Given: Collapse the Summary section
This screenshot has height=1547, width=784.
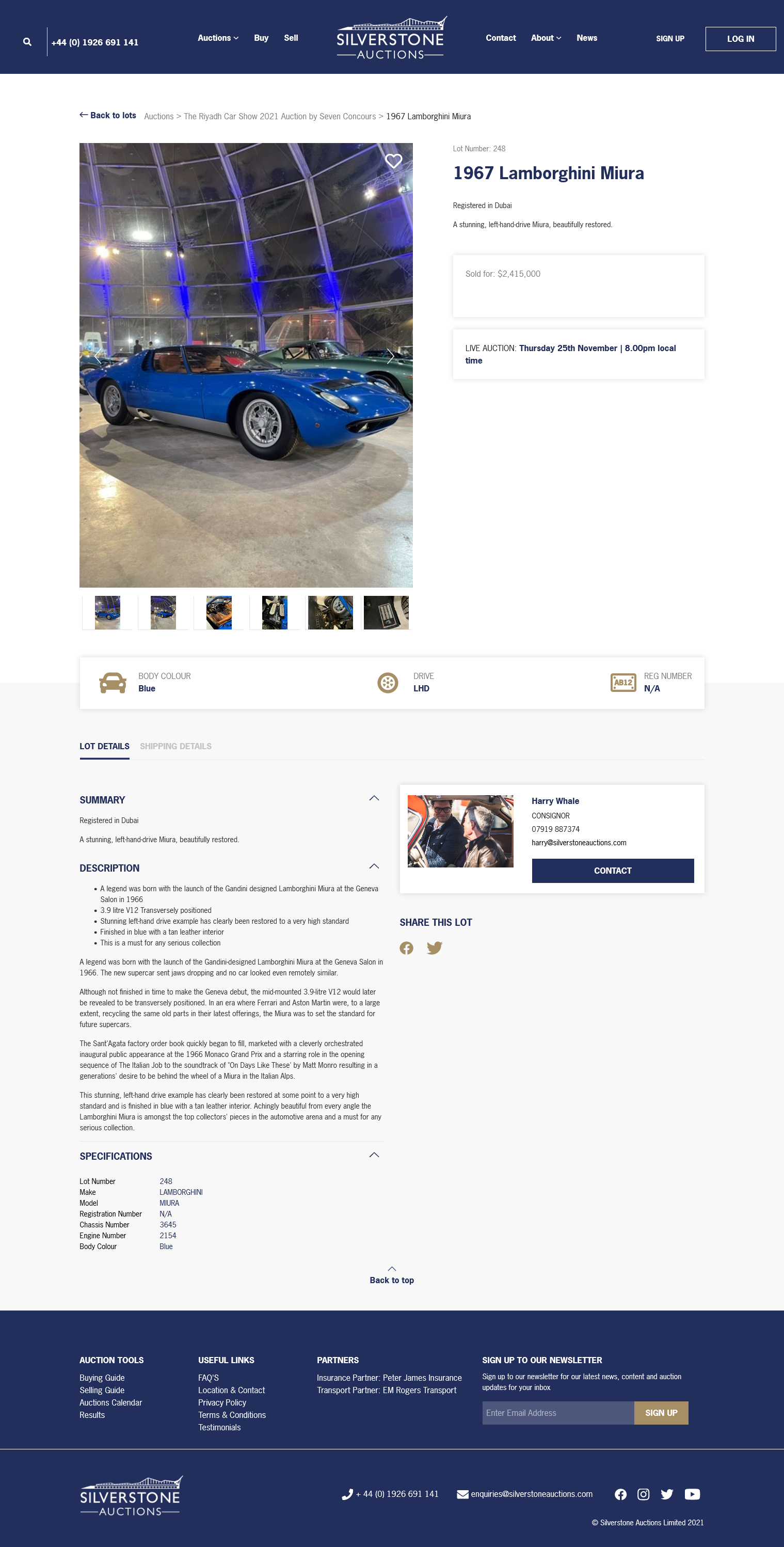Looking at the screenshot, I should pyautogui.click(x=374, y=798).
